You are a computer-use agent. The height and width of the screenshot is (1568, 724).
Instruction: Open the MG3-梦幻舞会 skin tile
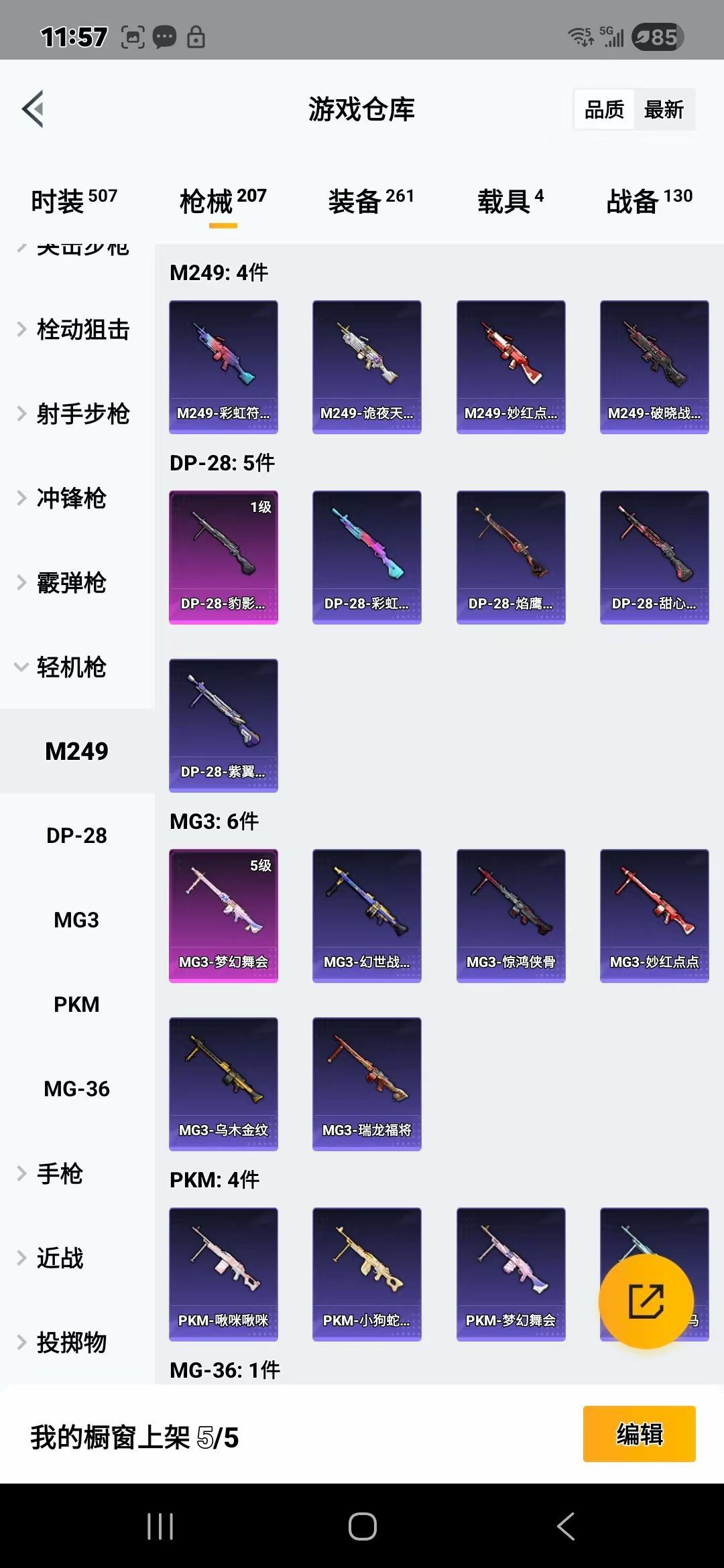click(x=223, y=915)
